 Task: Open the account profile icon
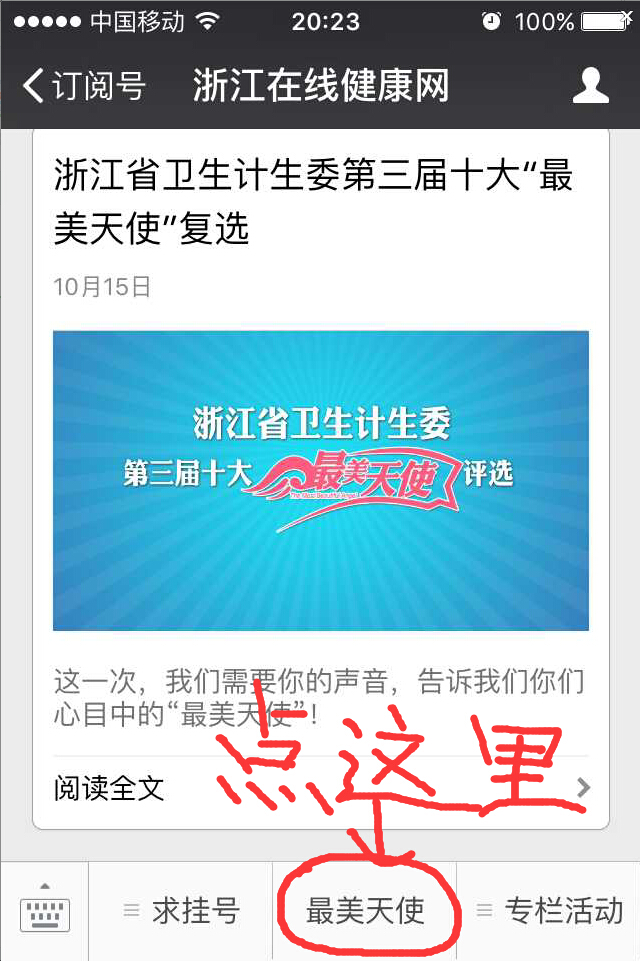click(x=590, y=86)
